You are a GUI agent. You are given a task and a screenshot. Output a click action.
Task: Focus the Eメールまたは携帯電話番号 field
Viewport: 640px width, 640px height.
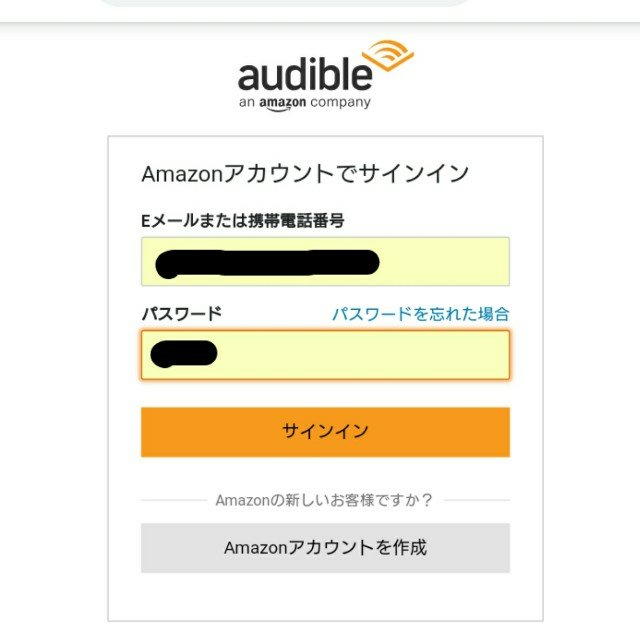325,262
